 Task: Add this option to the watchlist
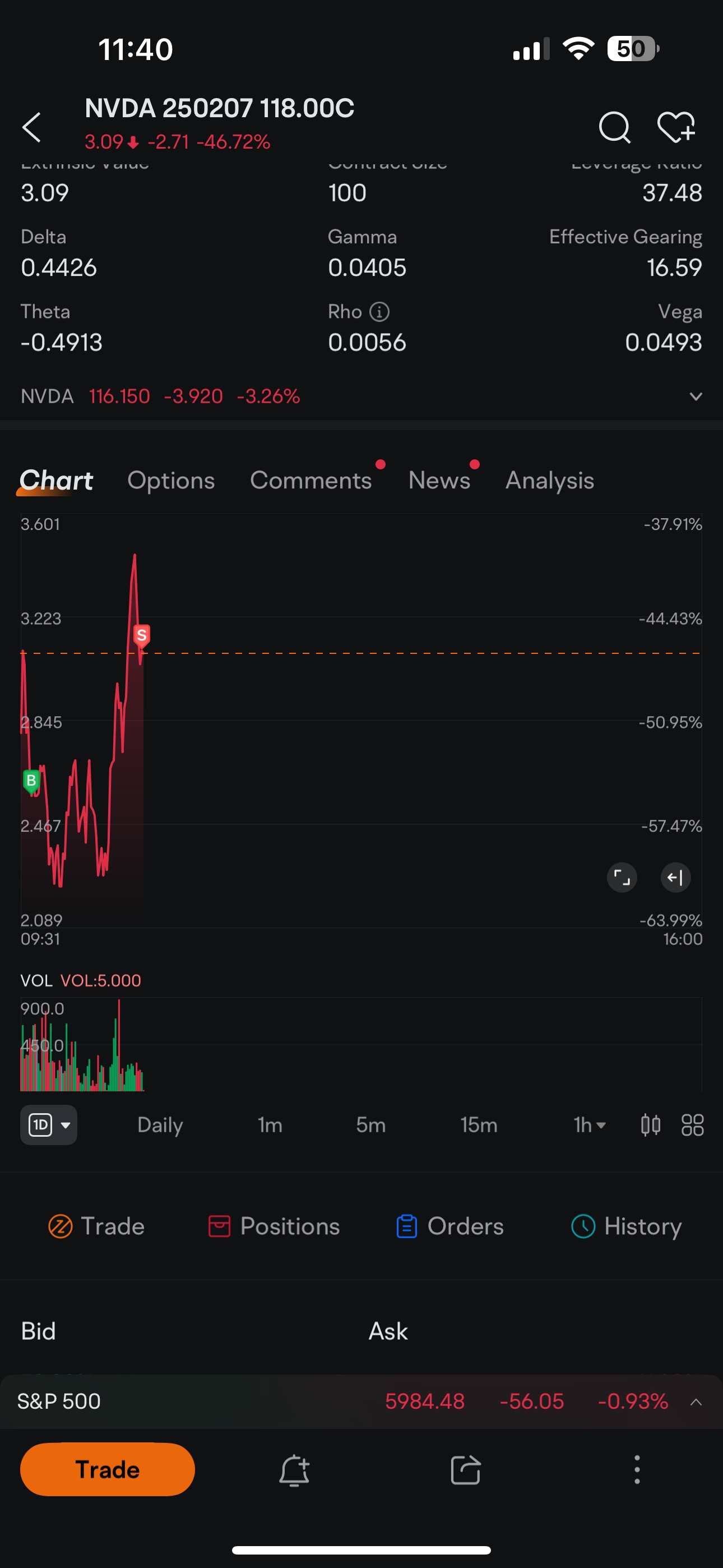point(676,127)
